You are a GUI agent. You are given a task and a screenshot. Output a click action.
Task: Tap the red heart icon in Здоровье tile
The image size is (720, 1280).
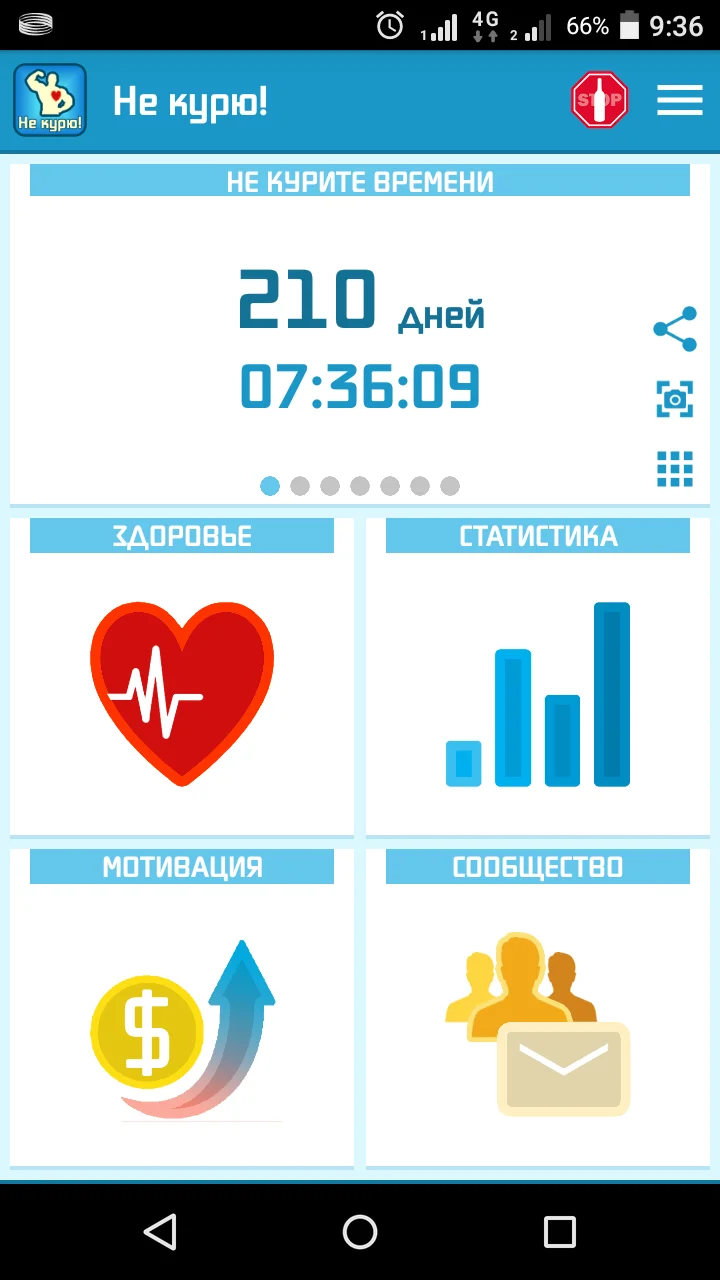tap(181, 692)
